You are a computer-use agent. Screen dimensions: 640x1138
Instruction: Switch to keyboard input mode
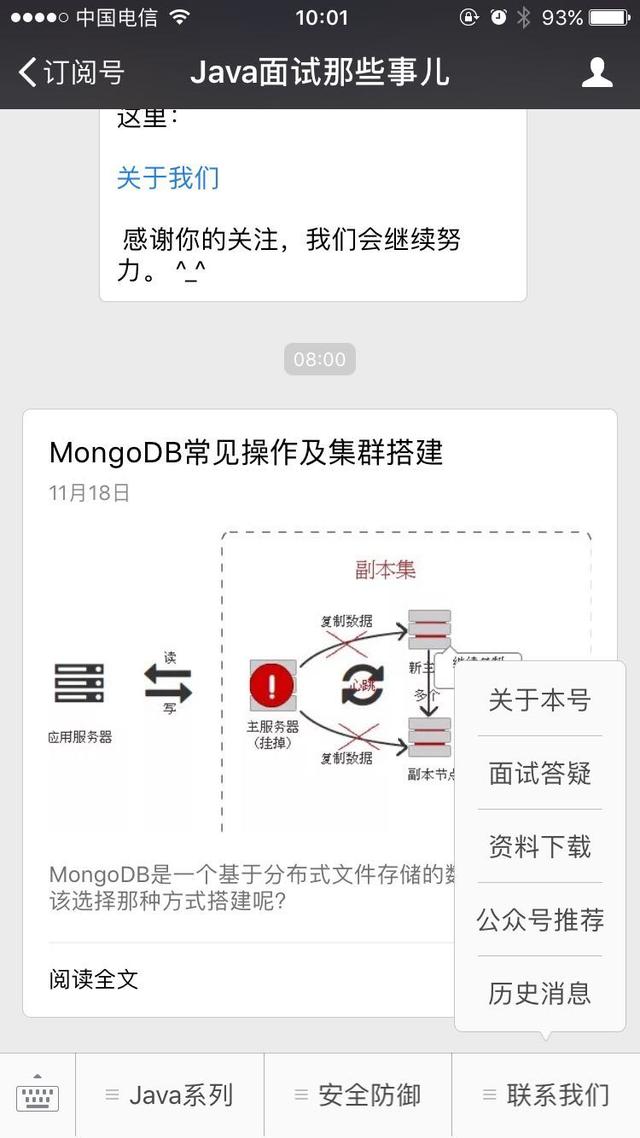coord(37,1095)
